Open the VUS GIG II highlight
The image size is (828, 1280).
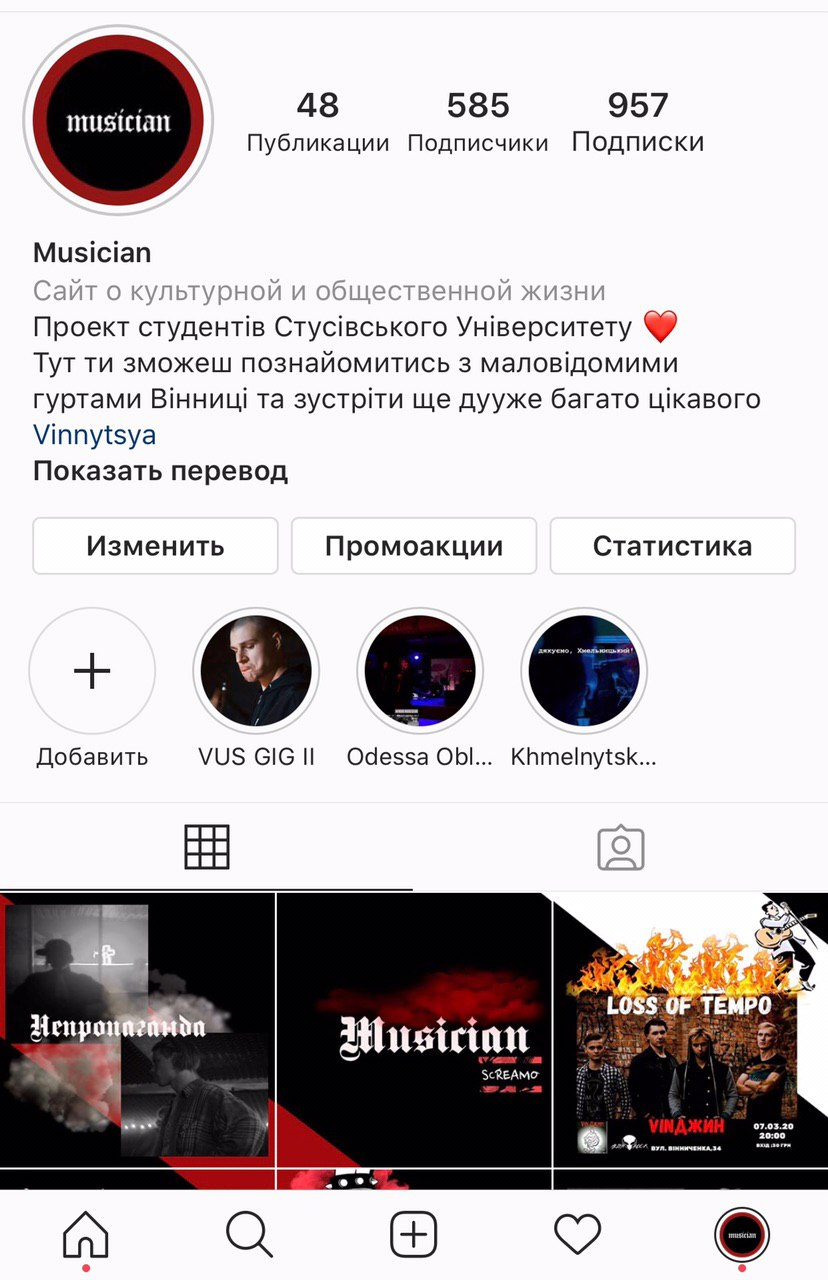(256, 671)
